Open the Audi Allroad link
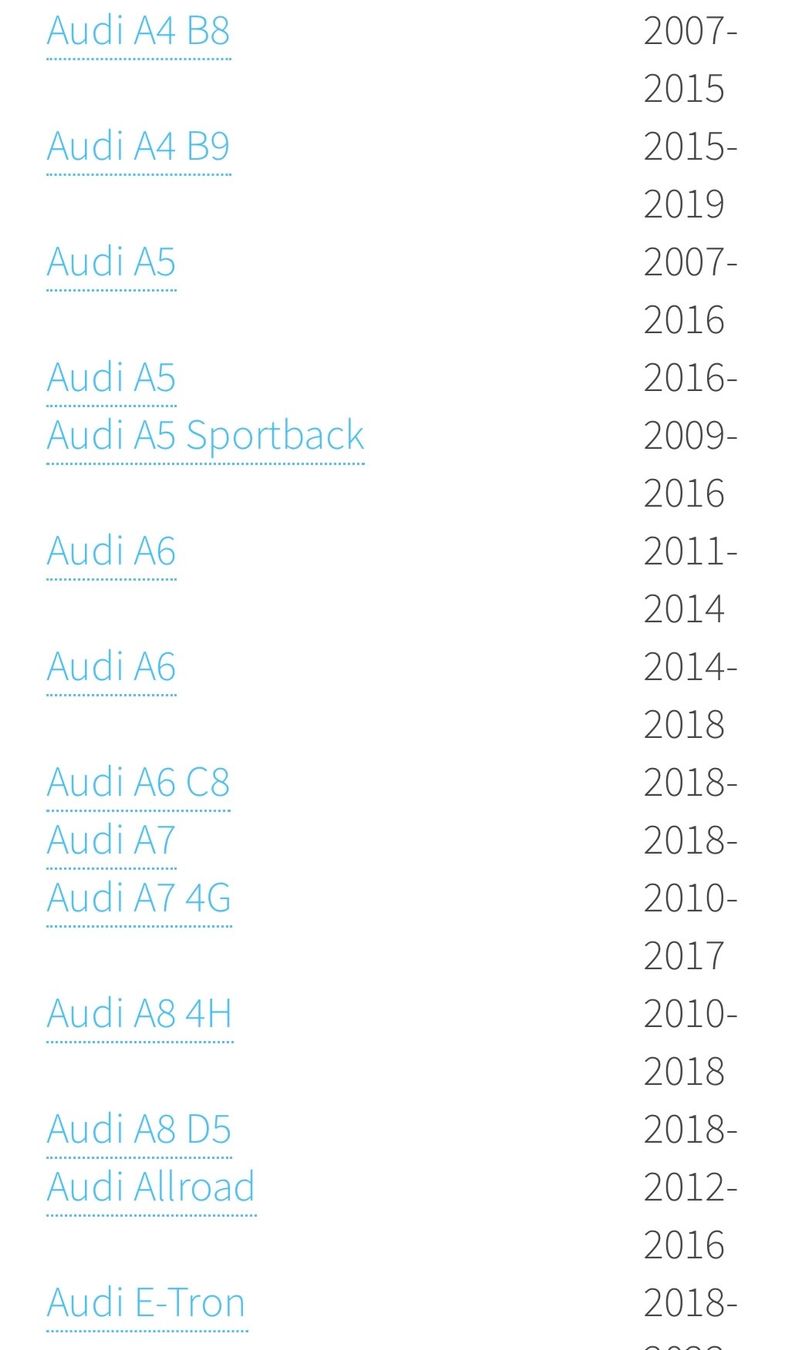This screenshot has height=1350, width=805. pos(151,1187)
